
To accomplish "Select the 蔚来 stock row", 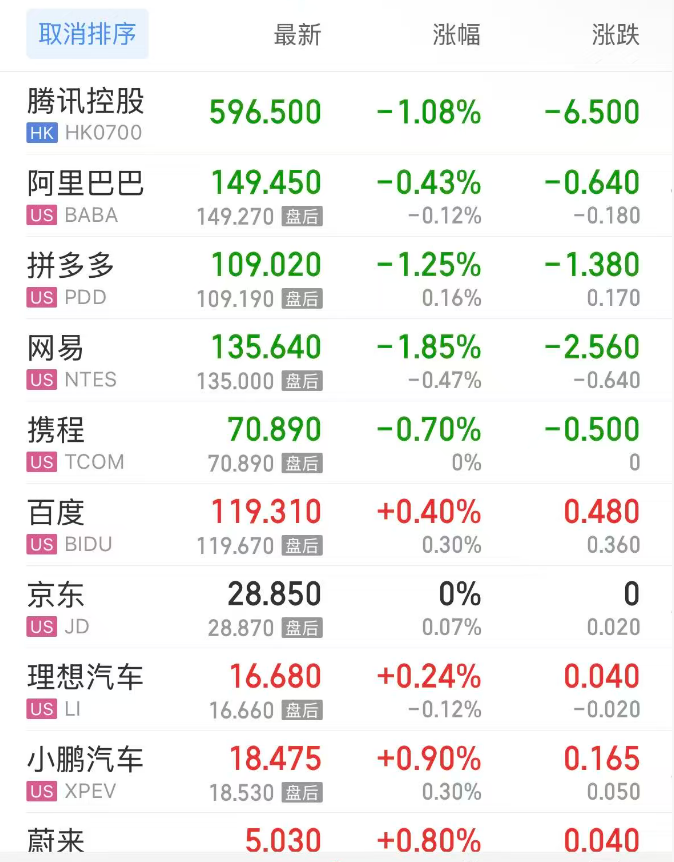I will coord(57,840).
